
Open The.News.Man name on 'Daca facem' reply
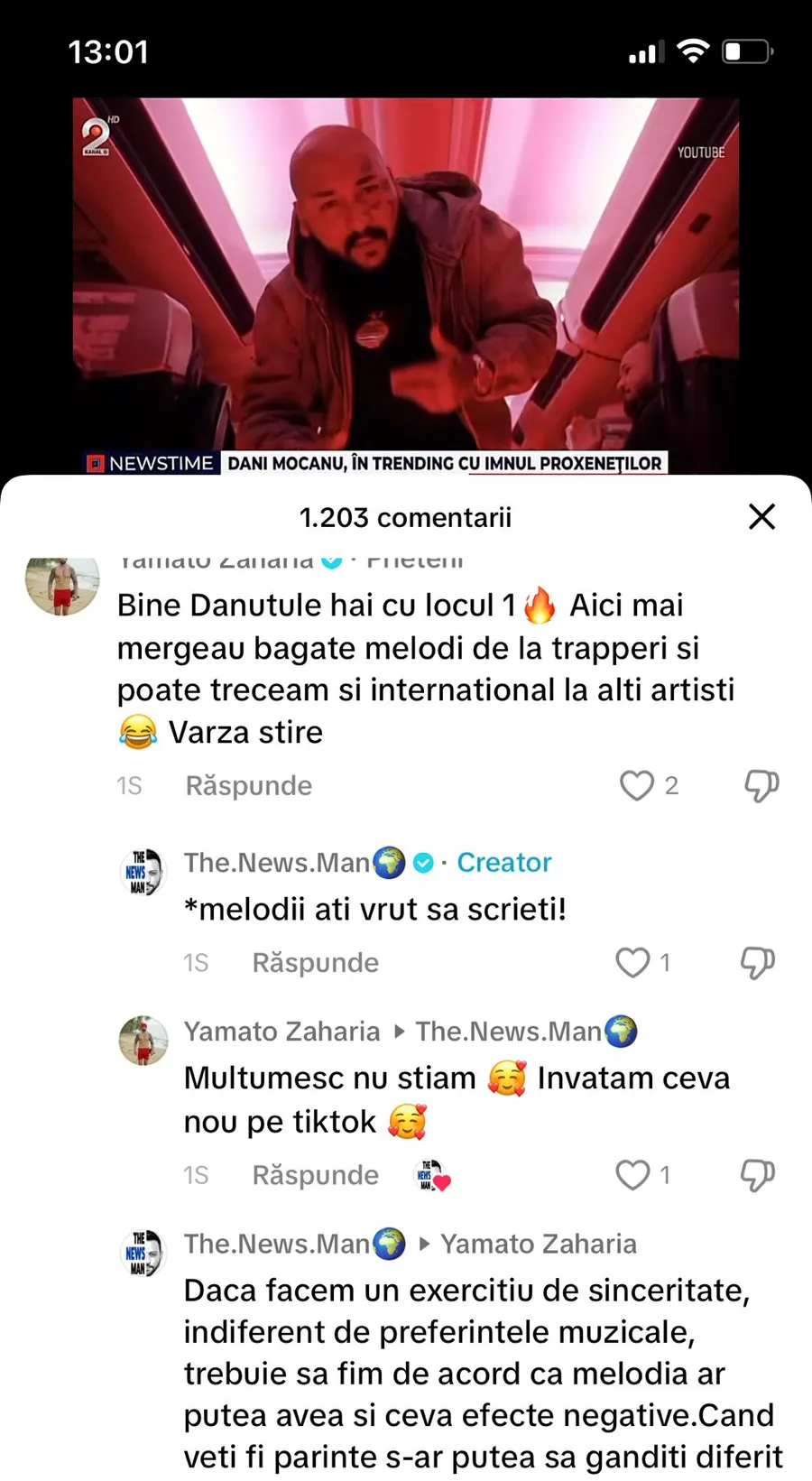[x=277, y=1244]
